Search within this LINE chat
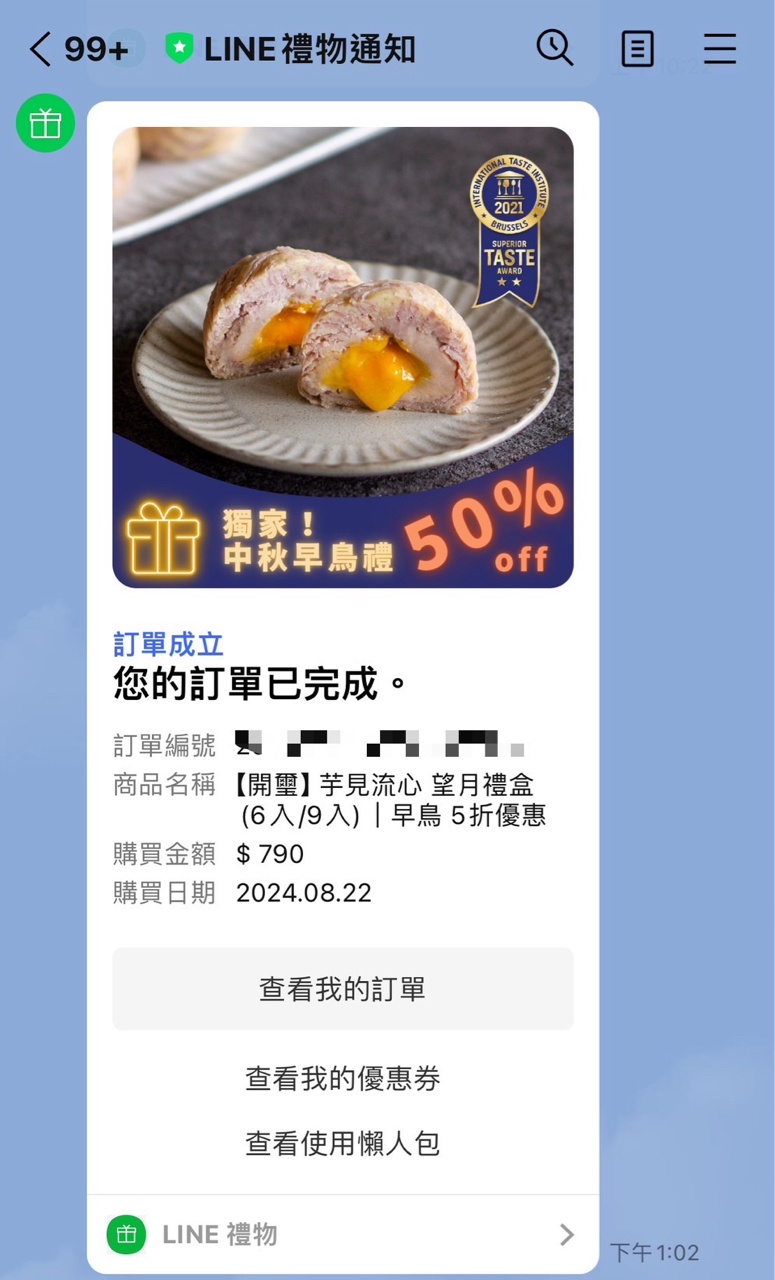 pos(554,48)
